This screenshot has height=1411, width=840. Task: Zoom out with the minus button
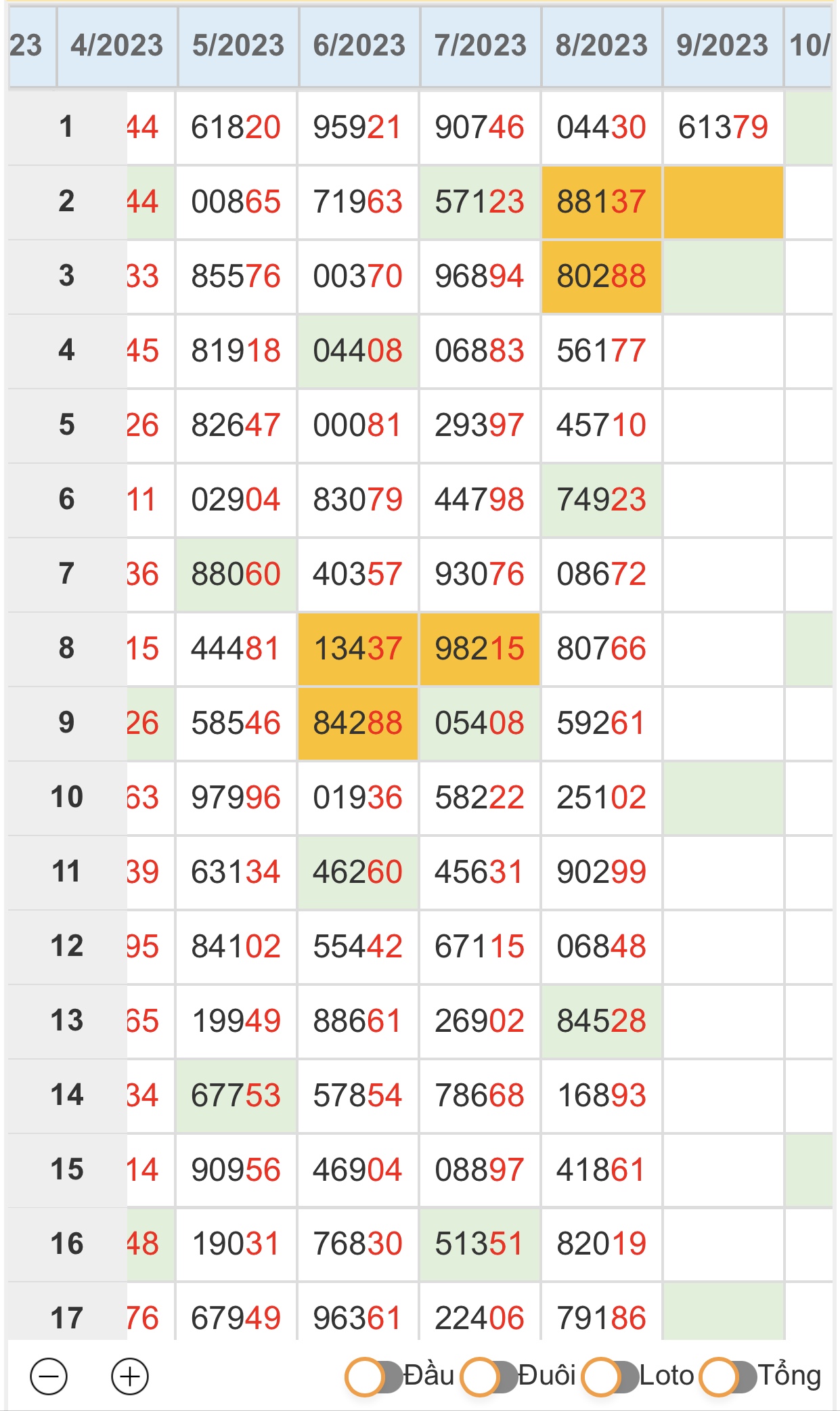pos(49,1376)
